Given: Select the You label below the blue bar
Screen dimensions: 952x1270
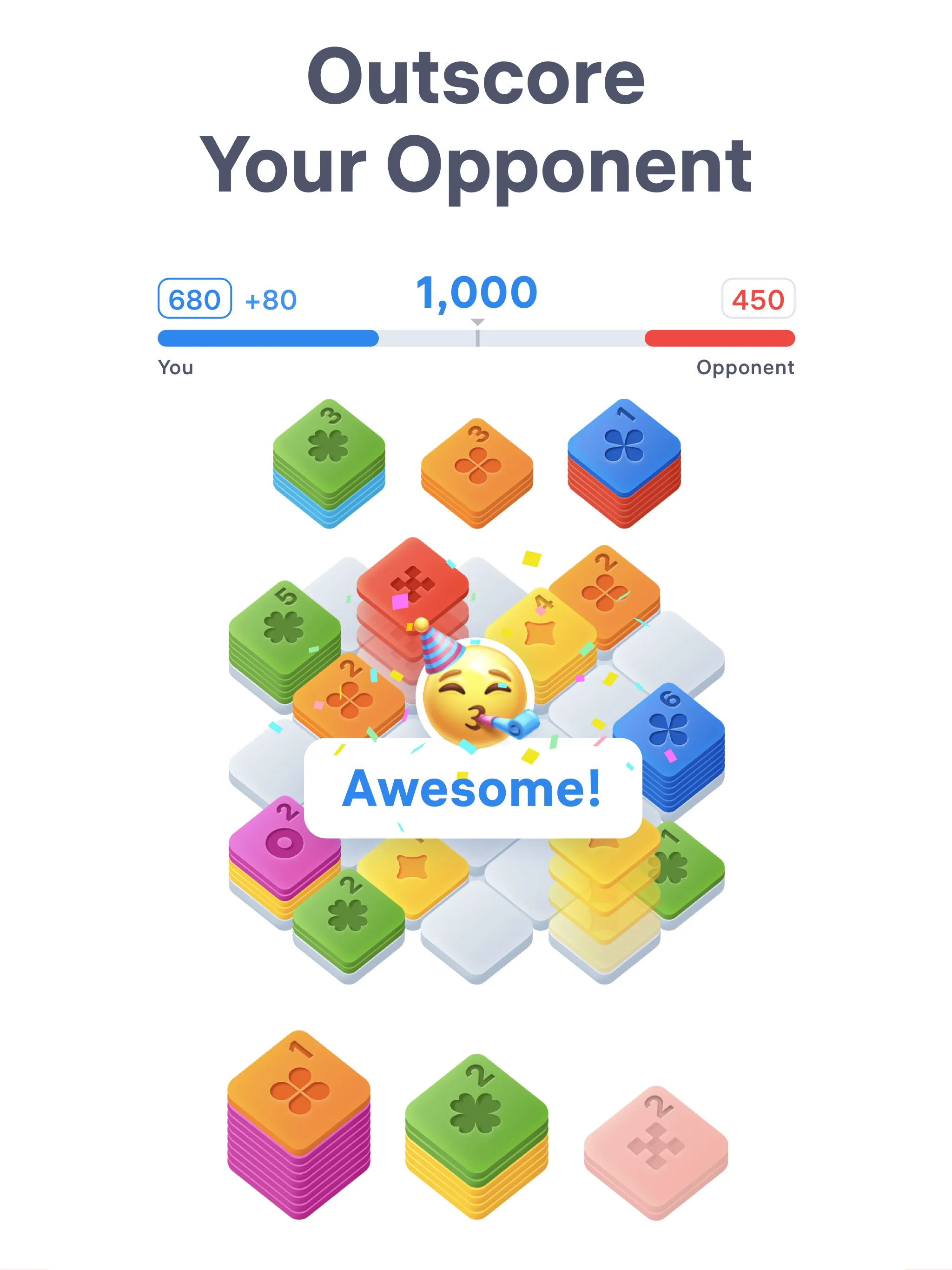Looking at the screenshot, I should coord(175,367).
